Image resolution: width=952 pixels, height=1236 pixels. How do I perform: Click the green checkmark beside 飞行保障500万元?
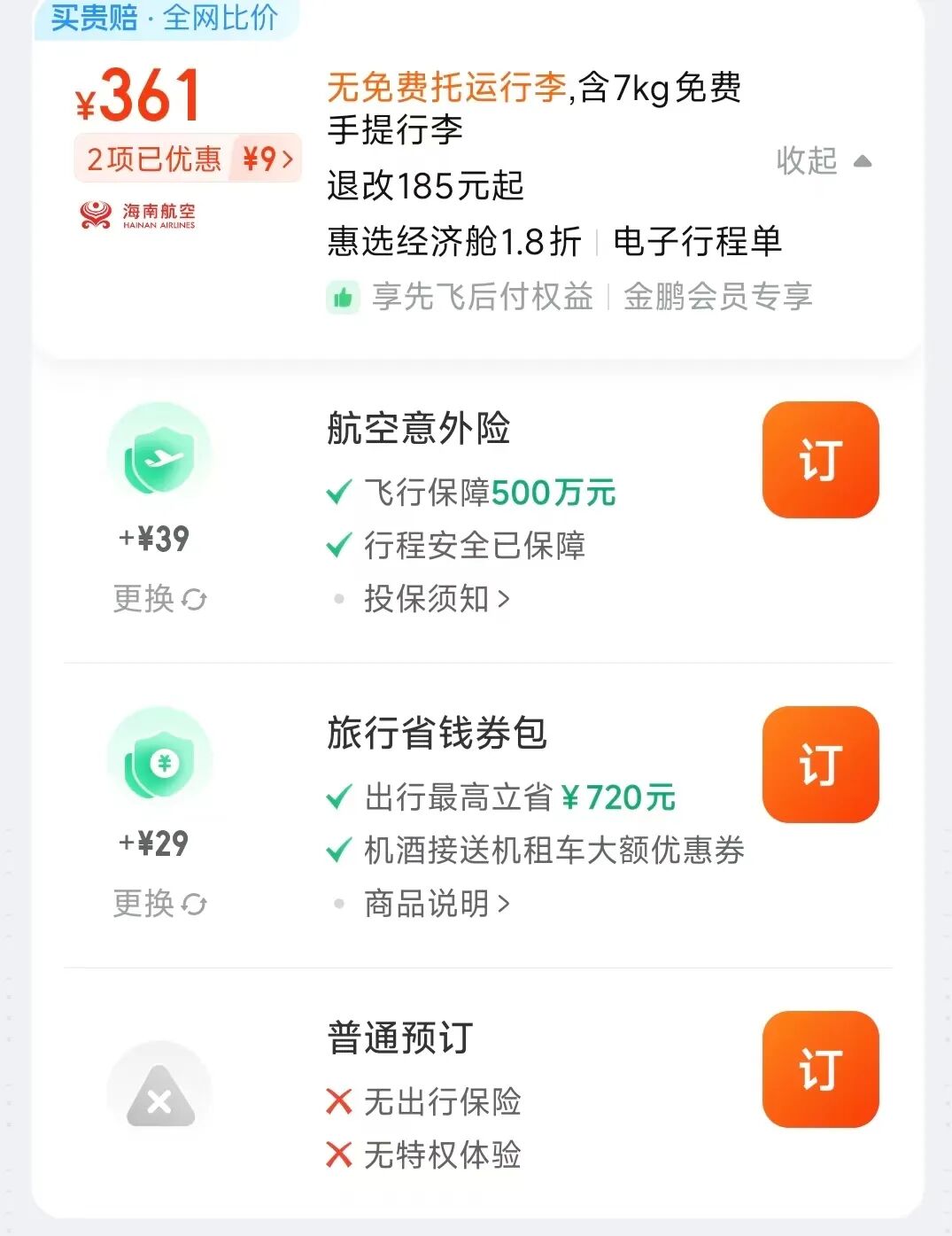(x=339, y=493)
